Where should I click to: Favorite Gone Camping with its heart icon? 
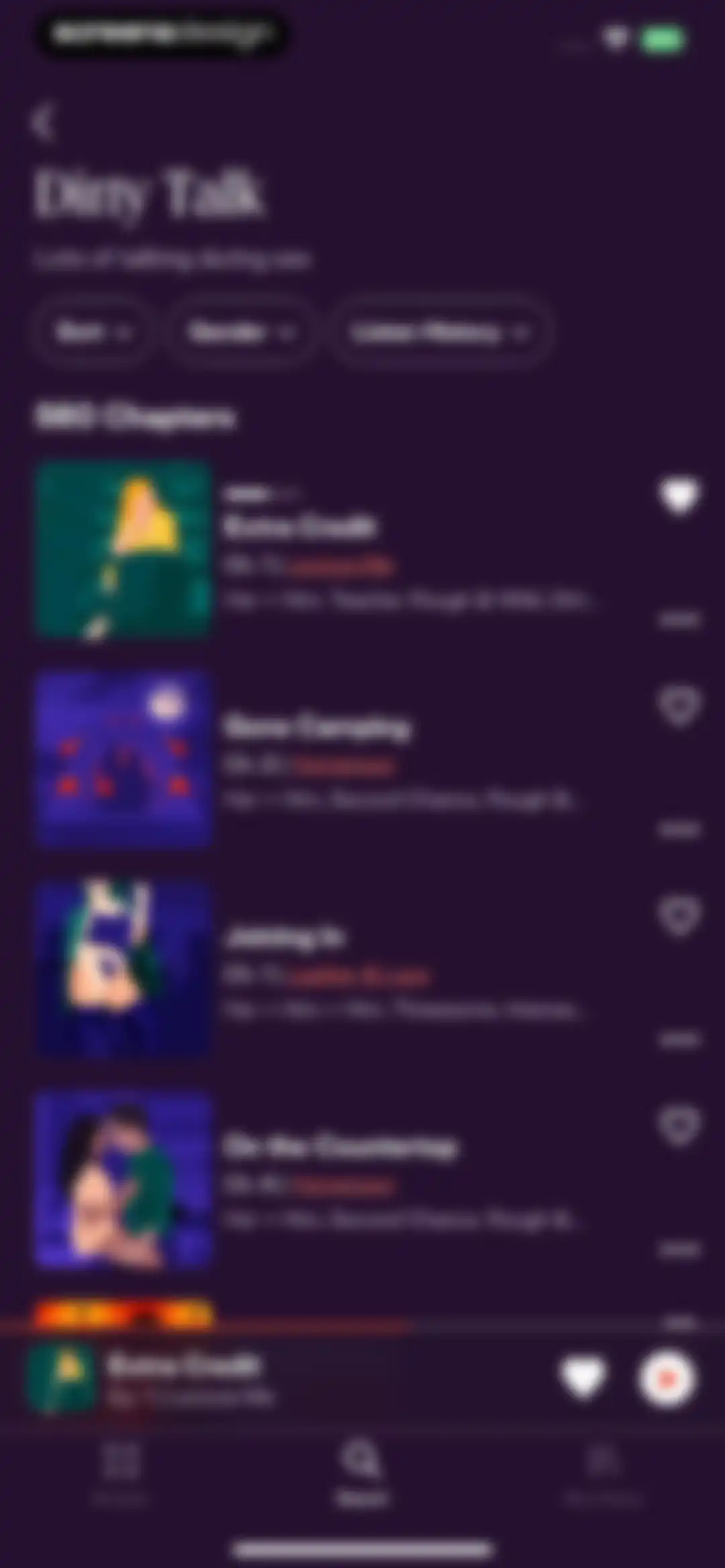point(679,705)
